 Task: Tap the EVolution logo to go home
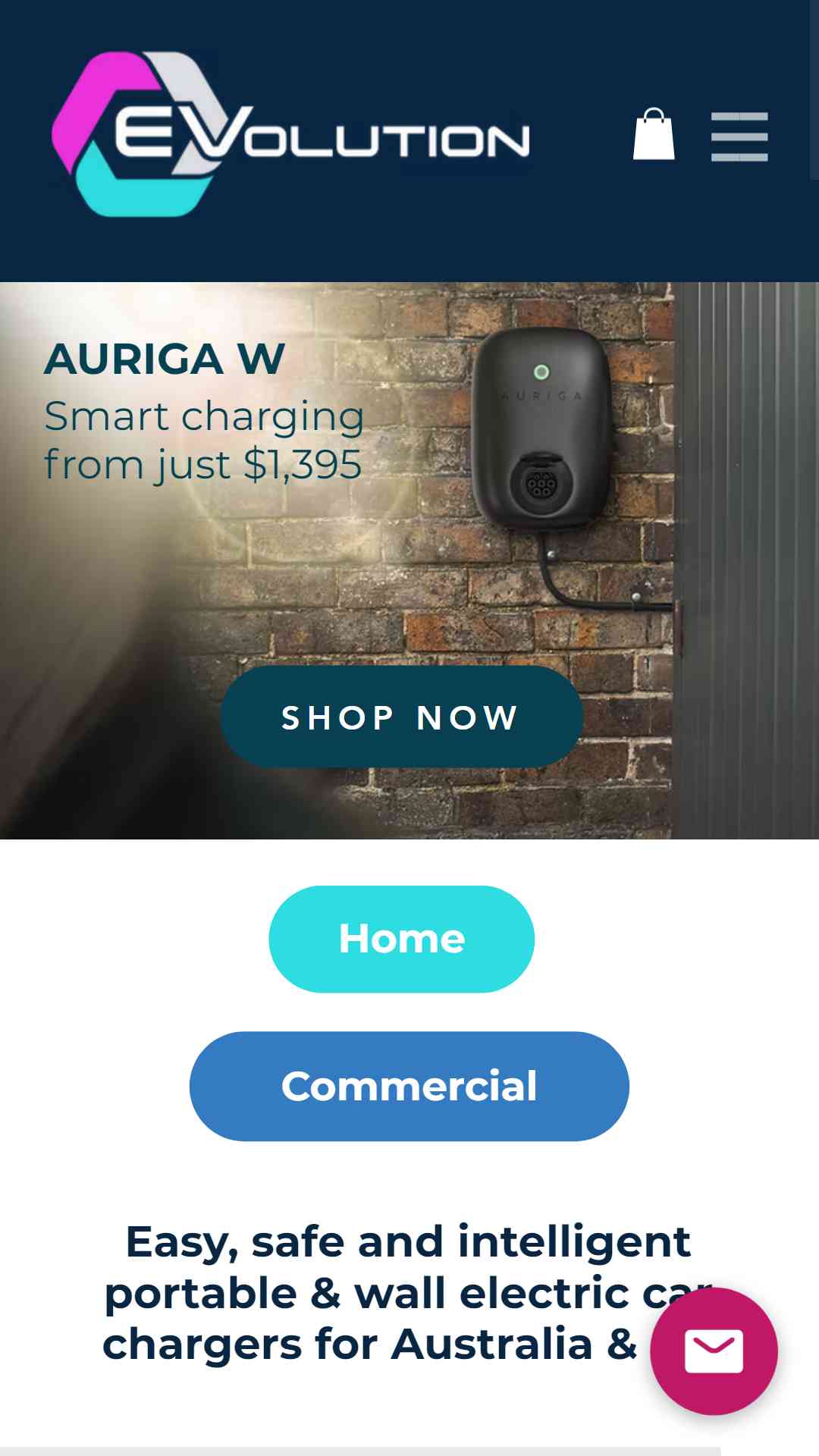click(x=290, y=134)
